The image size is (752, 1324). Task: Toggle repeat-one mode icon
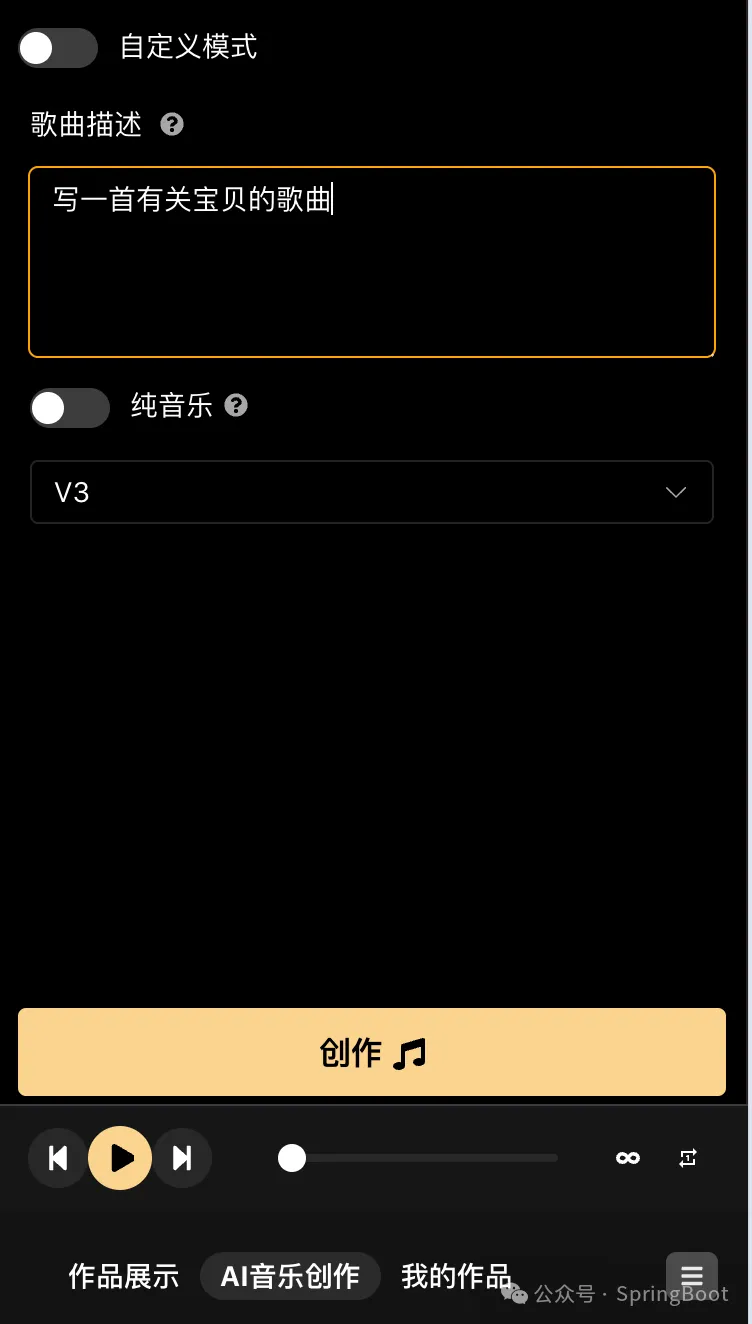(688, 1158)
